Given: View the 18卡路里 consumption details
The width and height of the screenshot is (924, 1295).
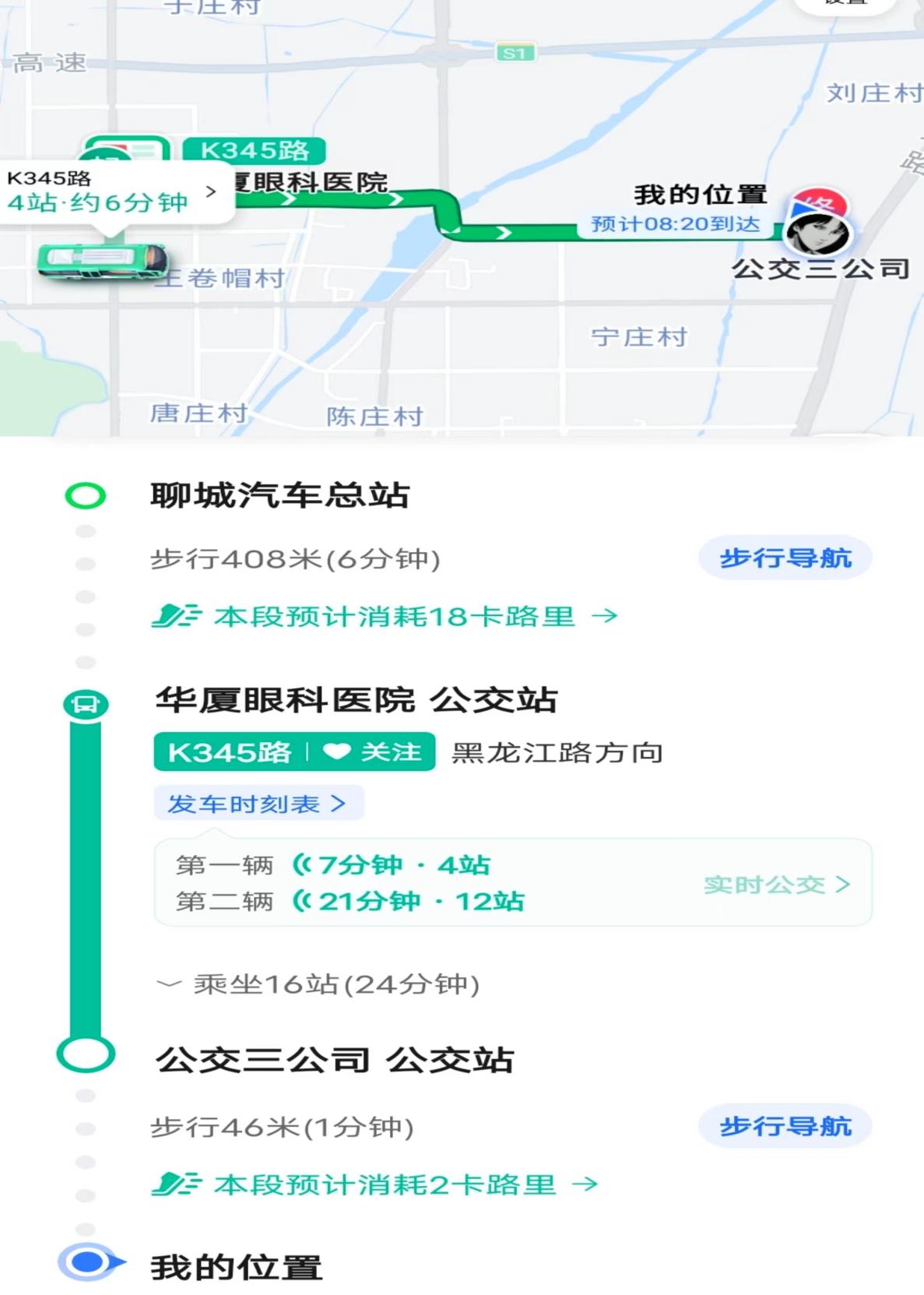Looking at the screenshot, I should click(385, 617).
